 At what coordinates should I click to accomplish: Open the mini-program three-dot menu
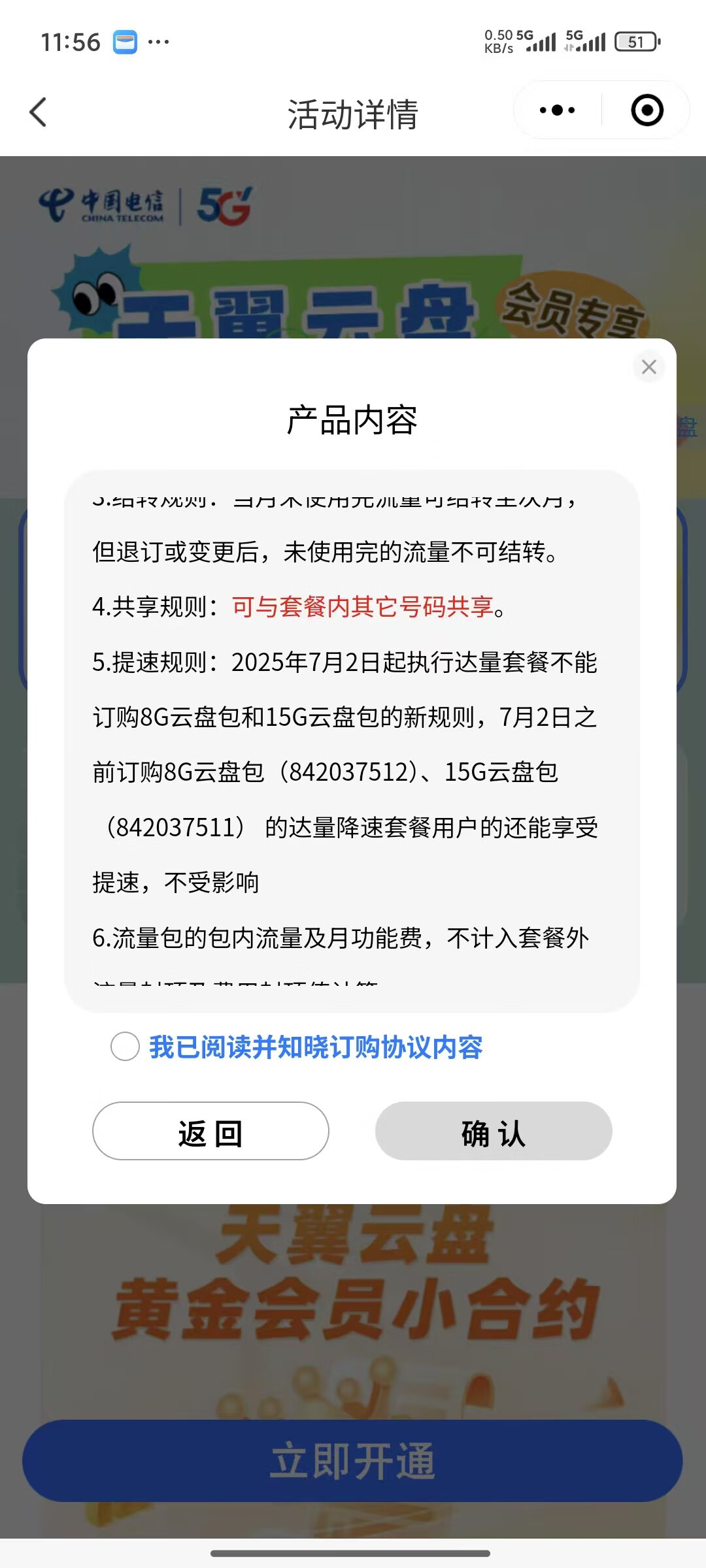pyautogui.click(x=558, y=110)
